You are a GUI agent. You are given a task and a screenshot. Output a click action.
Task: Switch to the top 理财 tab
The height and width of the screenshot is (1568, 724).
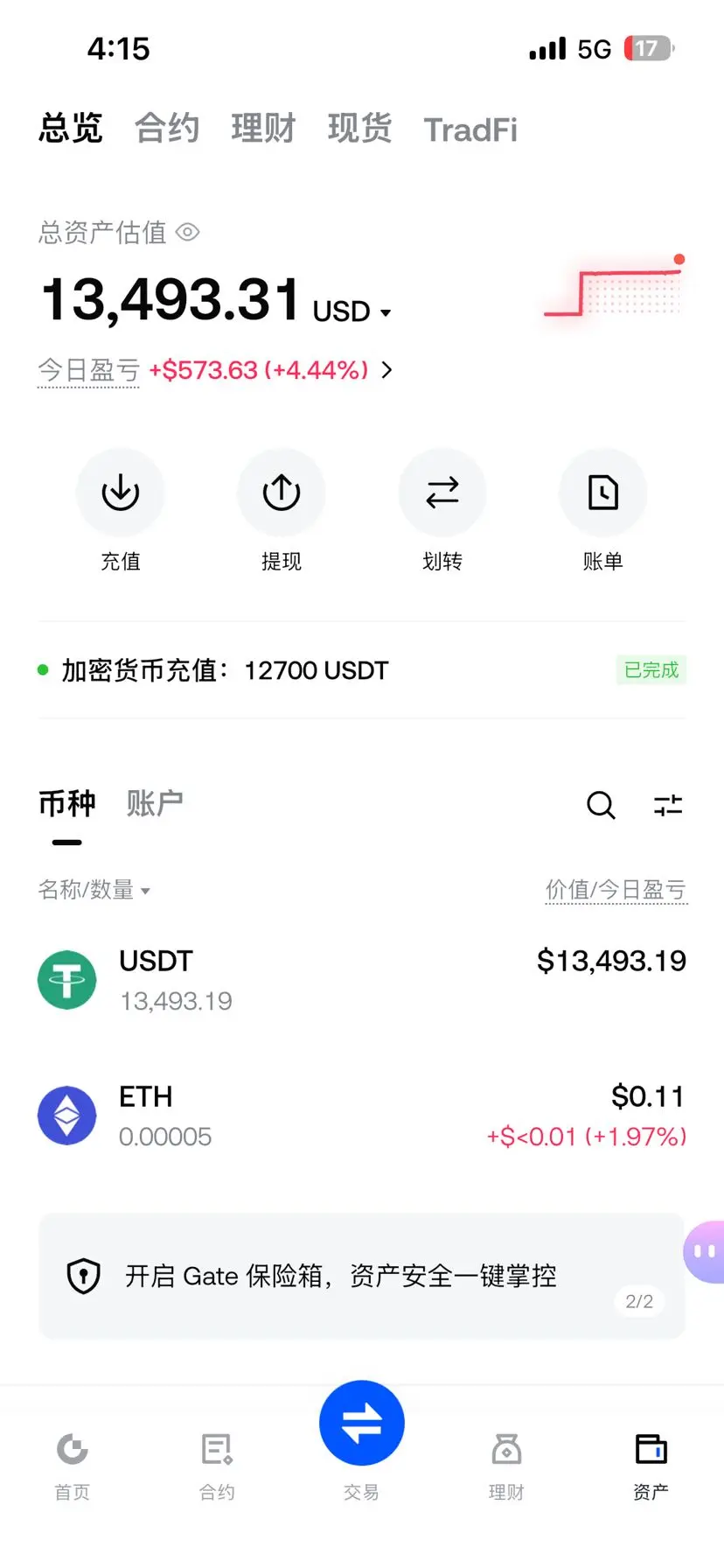pos(263,129)
